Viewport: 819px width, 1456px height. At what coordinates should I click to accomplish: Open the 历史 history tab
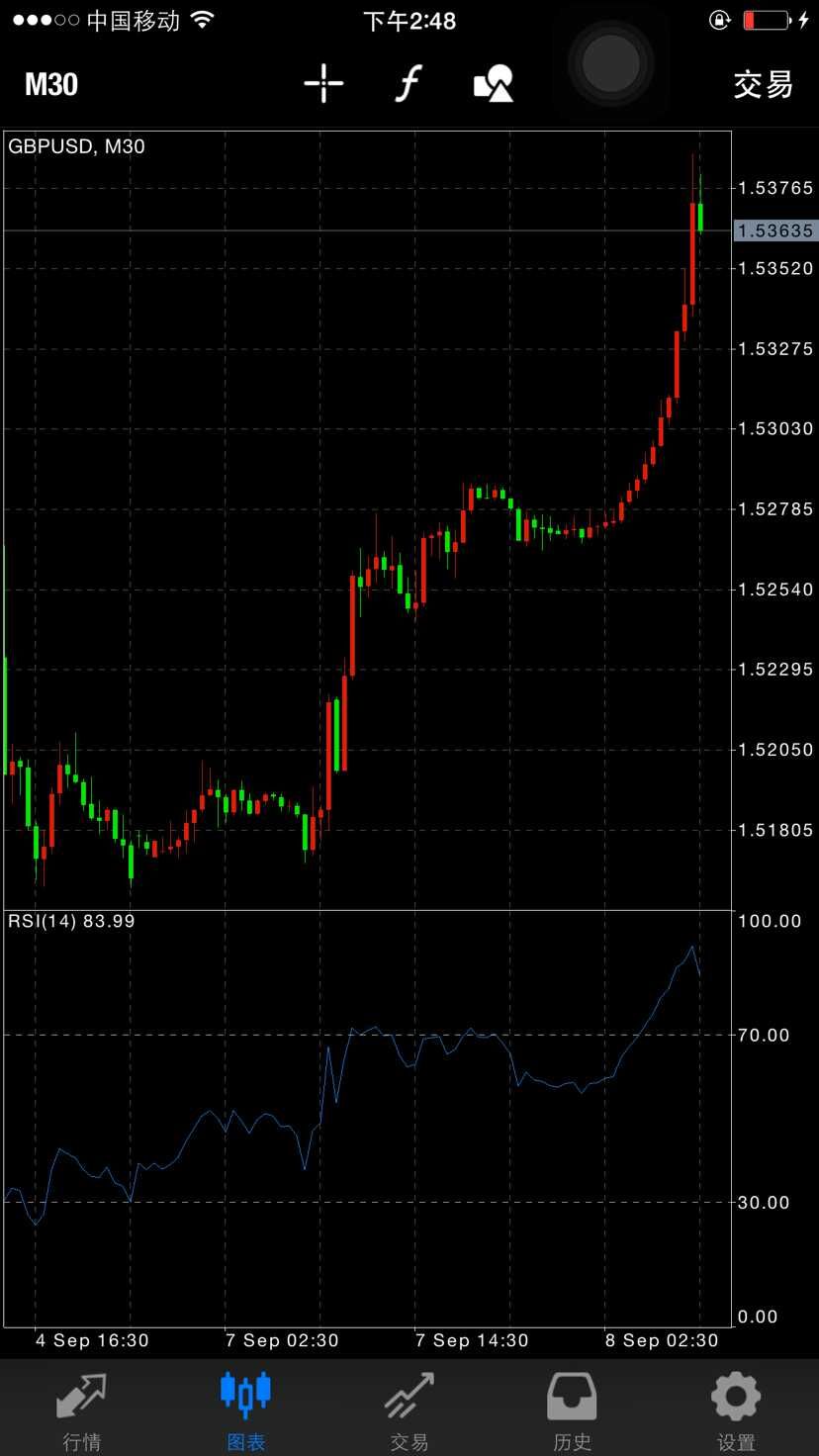(x=573, y=1410)
